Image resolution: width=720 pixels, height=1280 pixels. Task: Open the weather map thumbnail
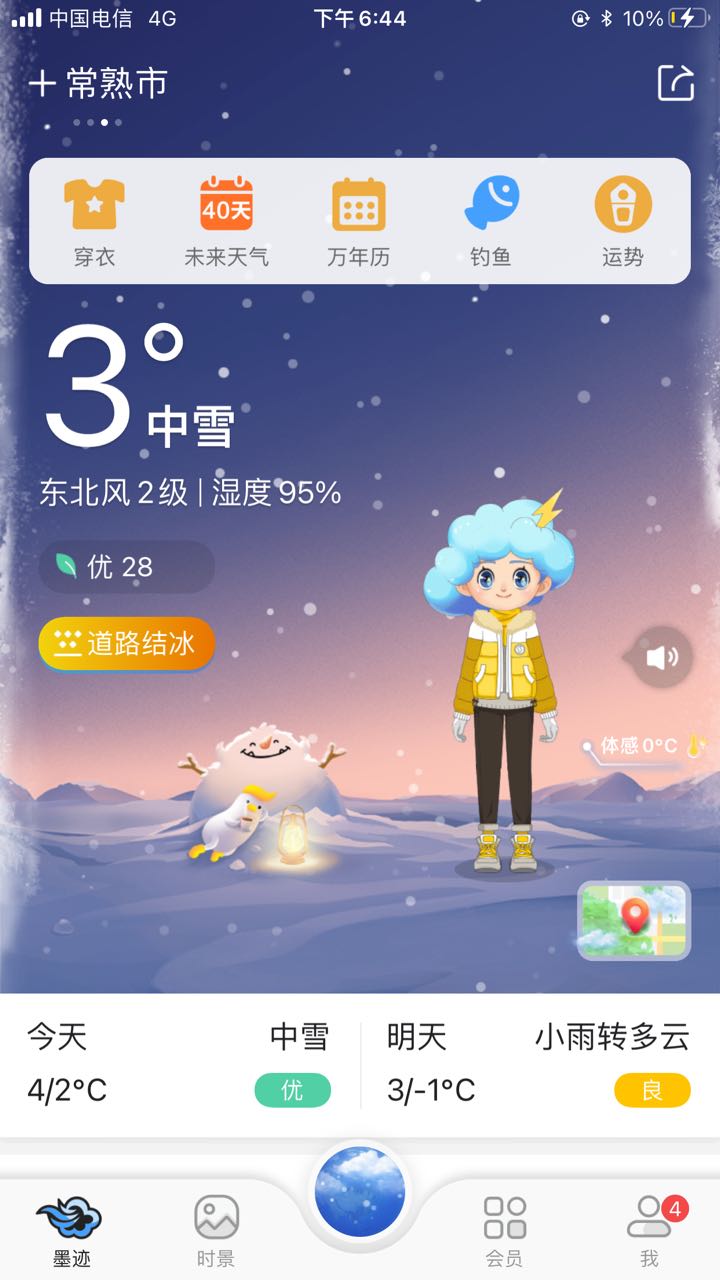(x=634, y=920)
